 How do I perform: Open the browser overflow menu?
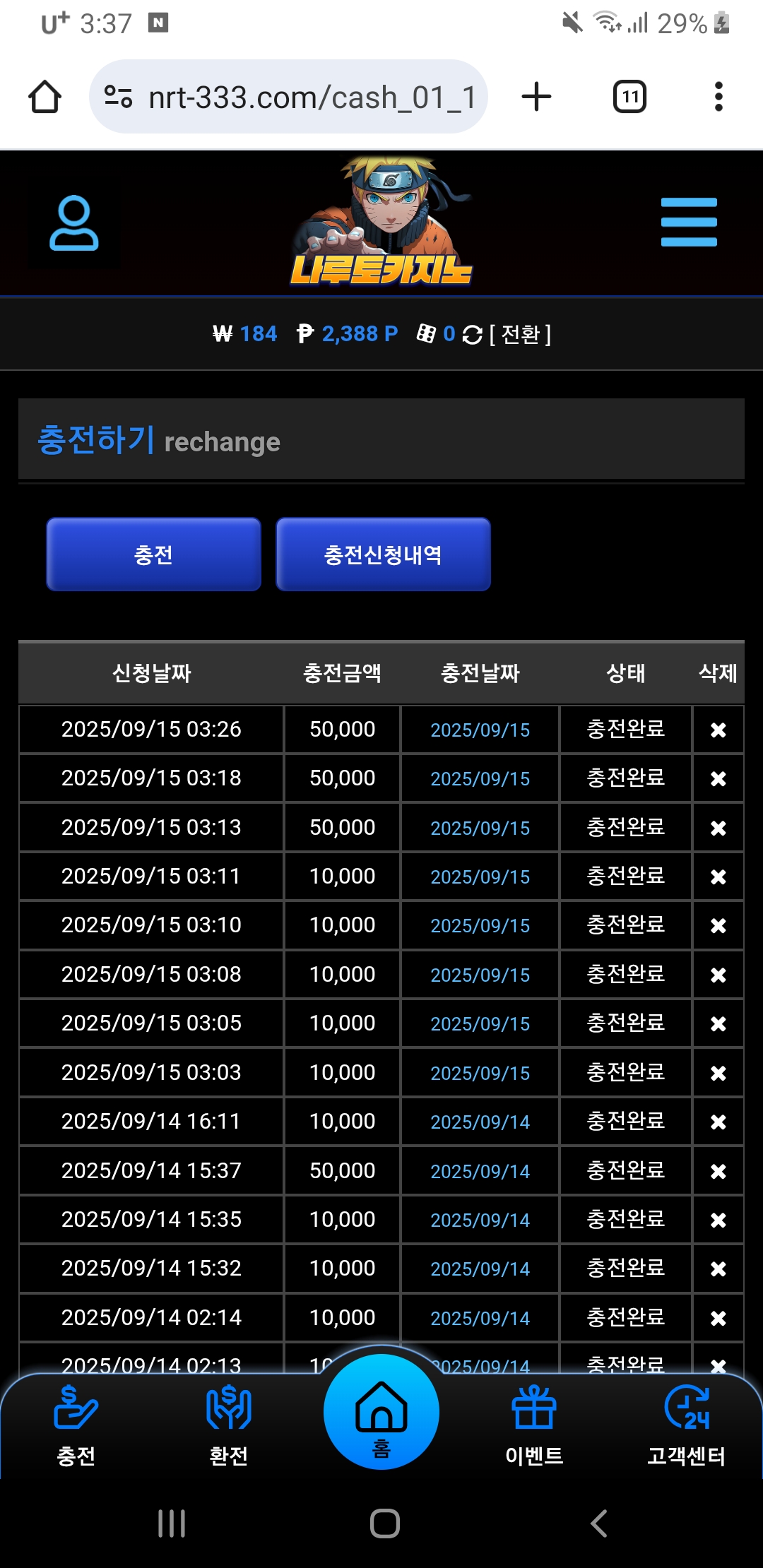point(718,97)
